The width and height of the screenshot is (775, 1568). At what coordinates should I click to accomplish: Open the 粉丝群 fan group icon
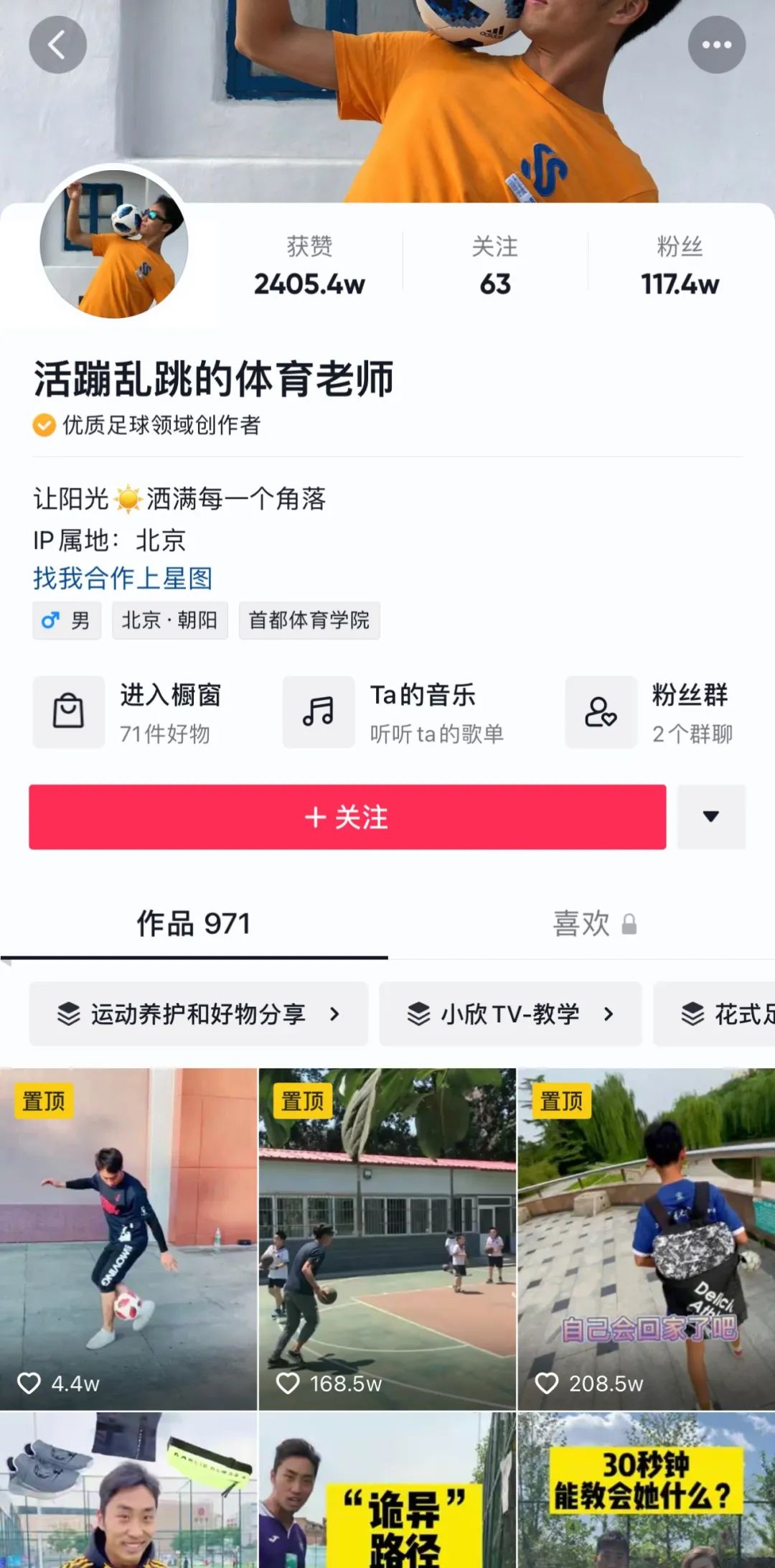coord(601,711)
